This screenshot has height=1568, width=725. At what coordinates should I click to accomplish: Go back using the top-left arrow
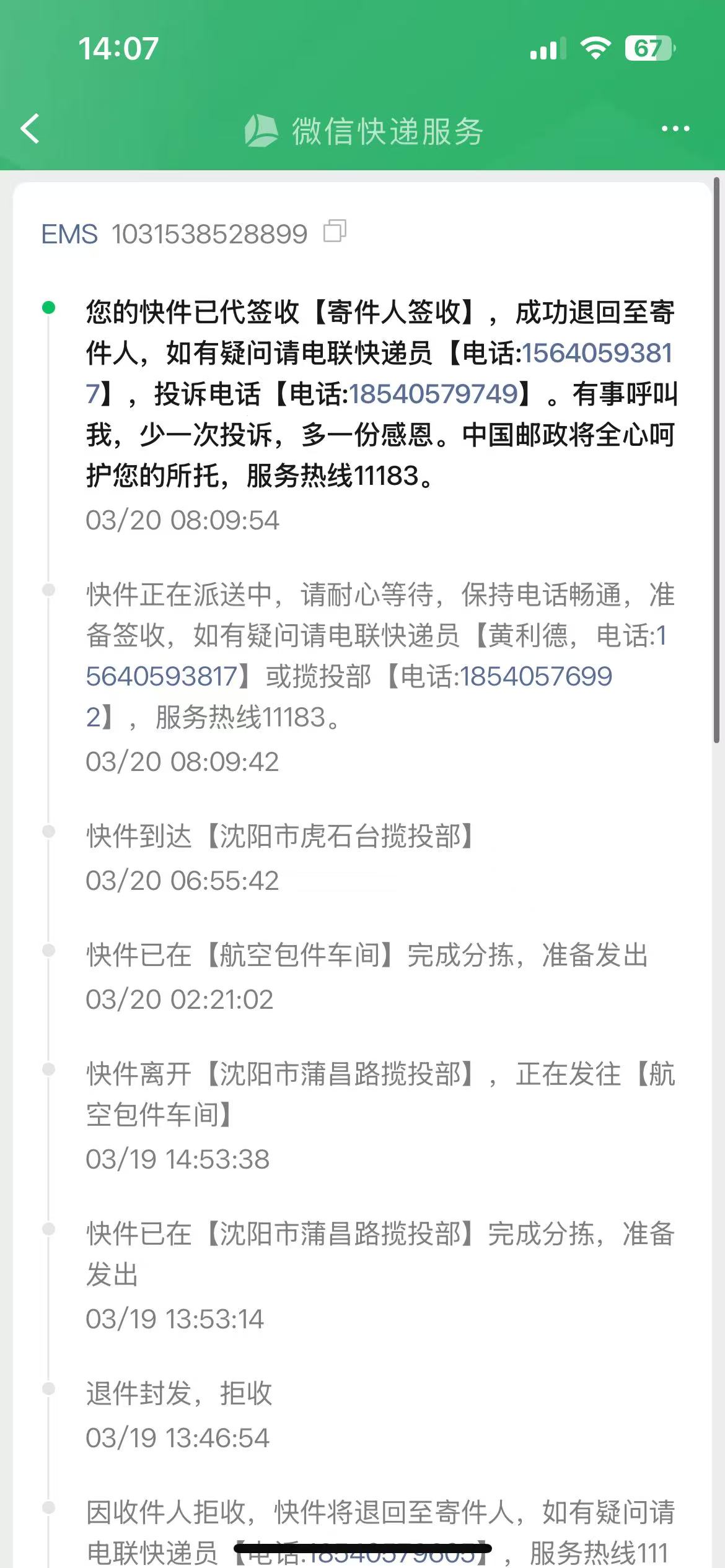tap(30, 129)
